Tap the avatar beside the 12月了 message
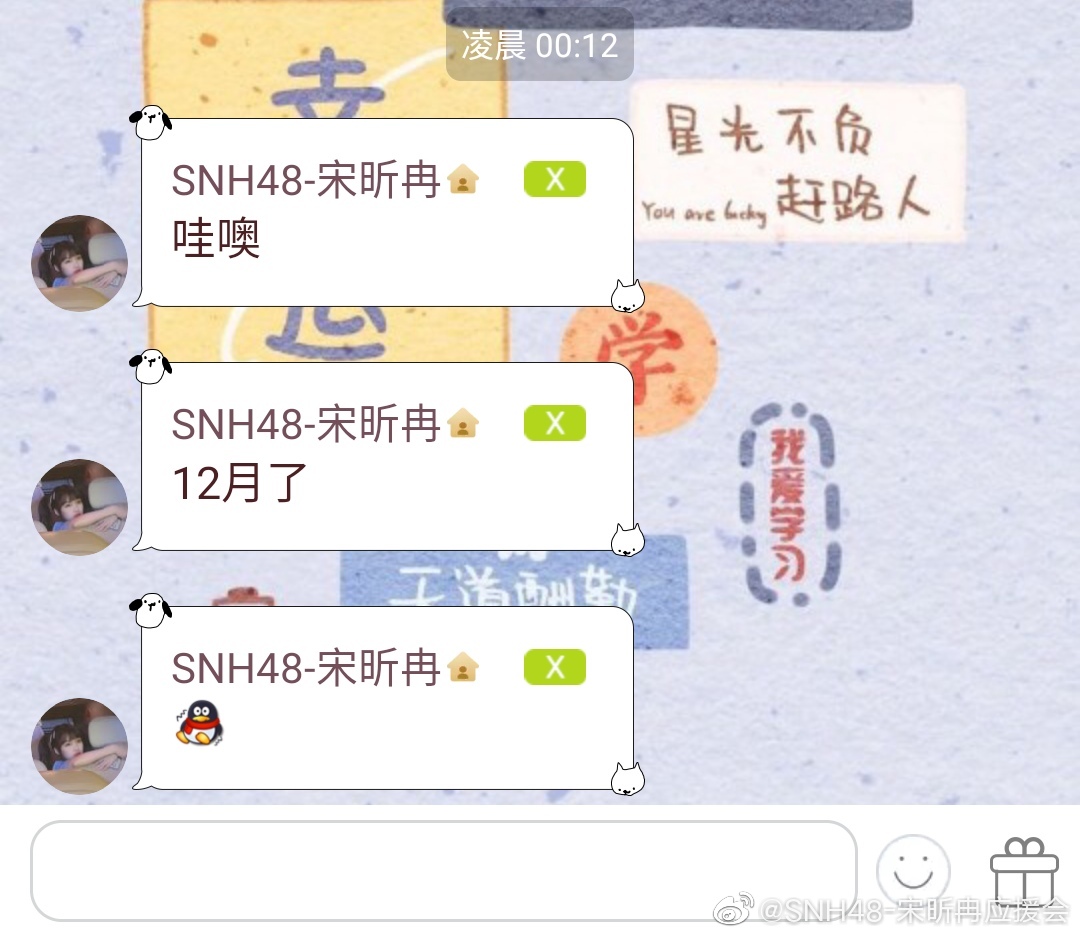This screenshot has width=1080, height=937. click(x=80, y=507)
